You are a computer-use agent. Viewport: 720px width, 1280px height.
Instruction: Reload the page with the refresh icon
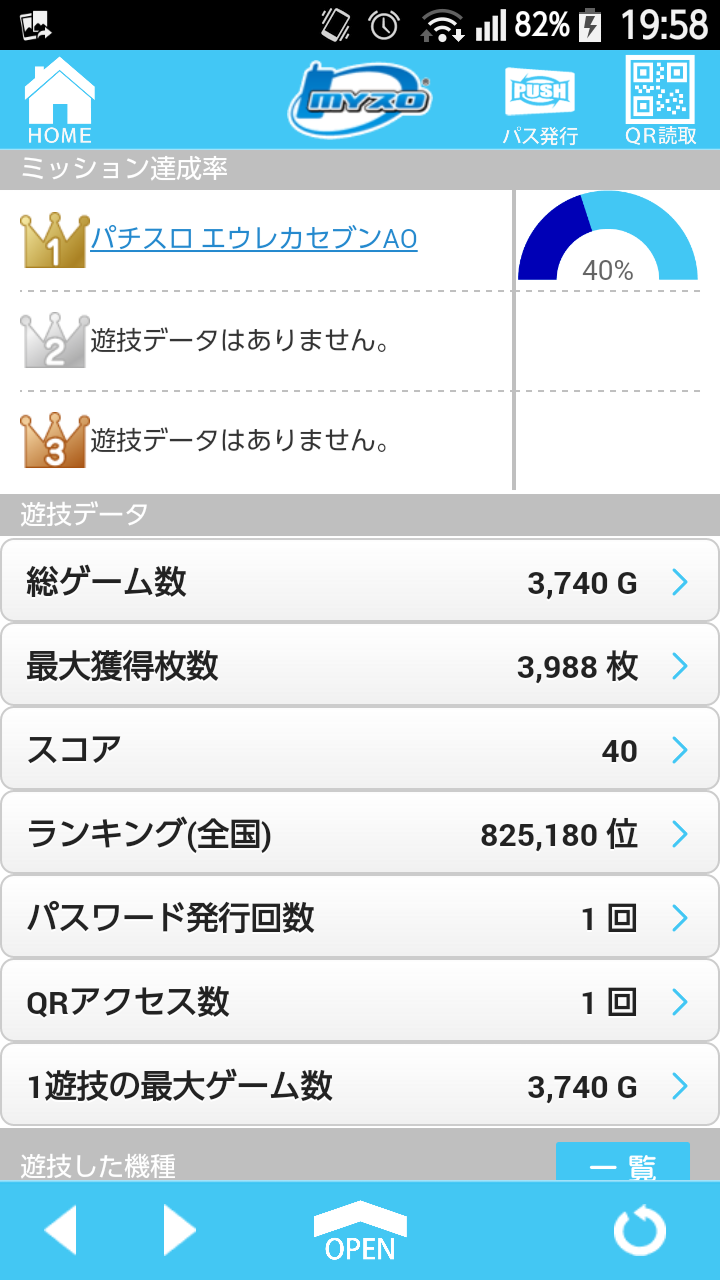tap(639, 1230)
